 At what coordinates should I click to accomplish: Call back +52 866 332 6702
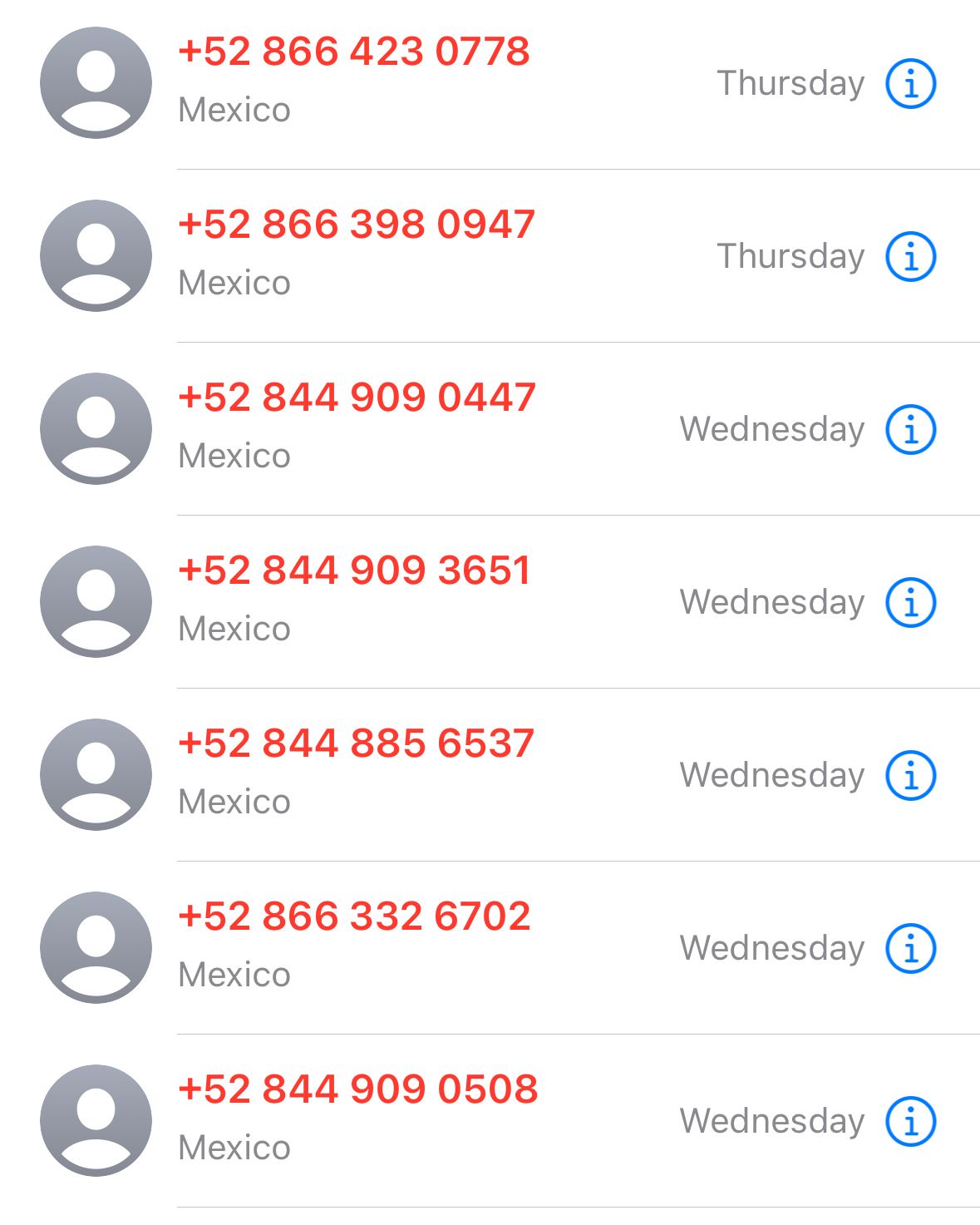pos(354,916)
